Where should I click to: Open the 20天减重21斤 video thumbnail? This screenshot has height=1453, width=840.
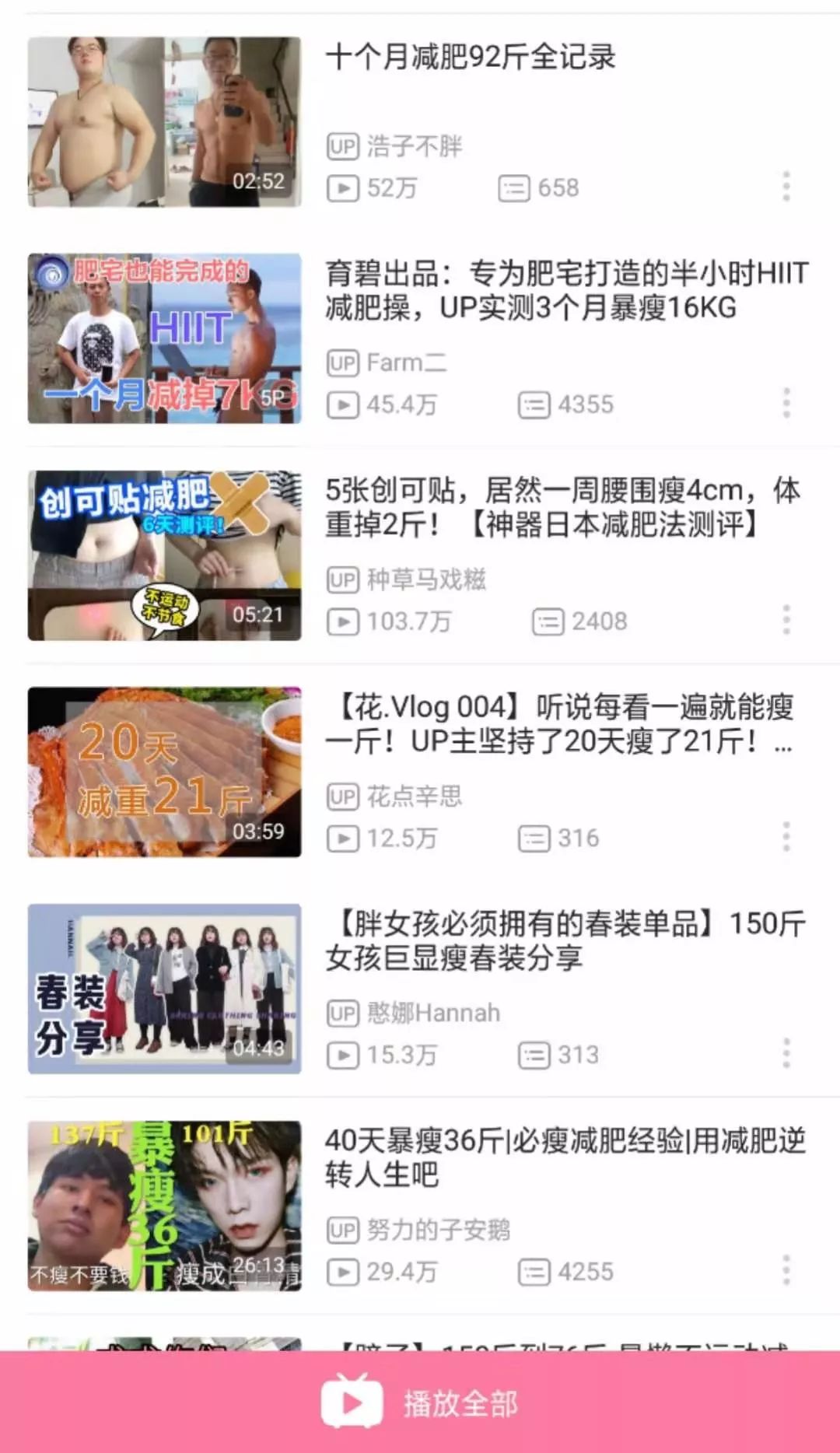(x=163, y=772)
